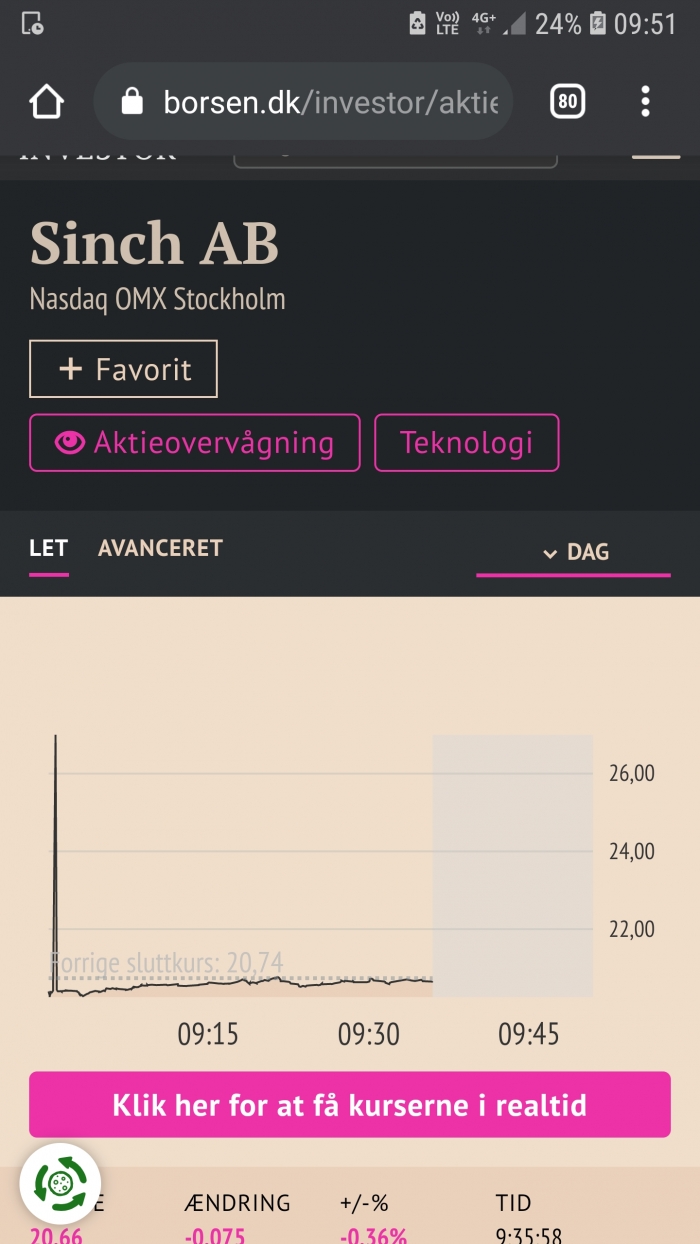Tap the borsen.dk address bar

[304, 101]
